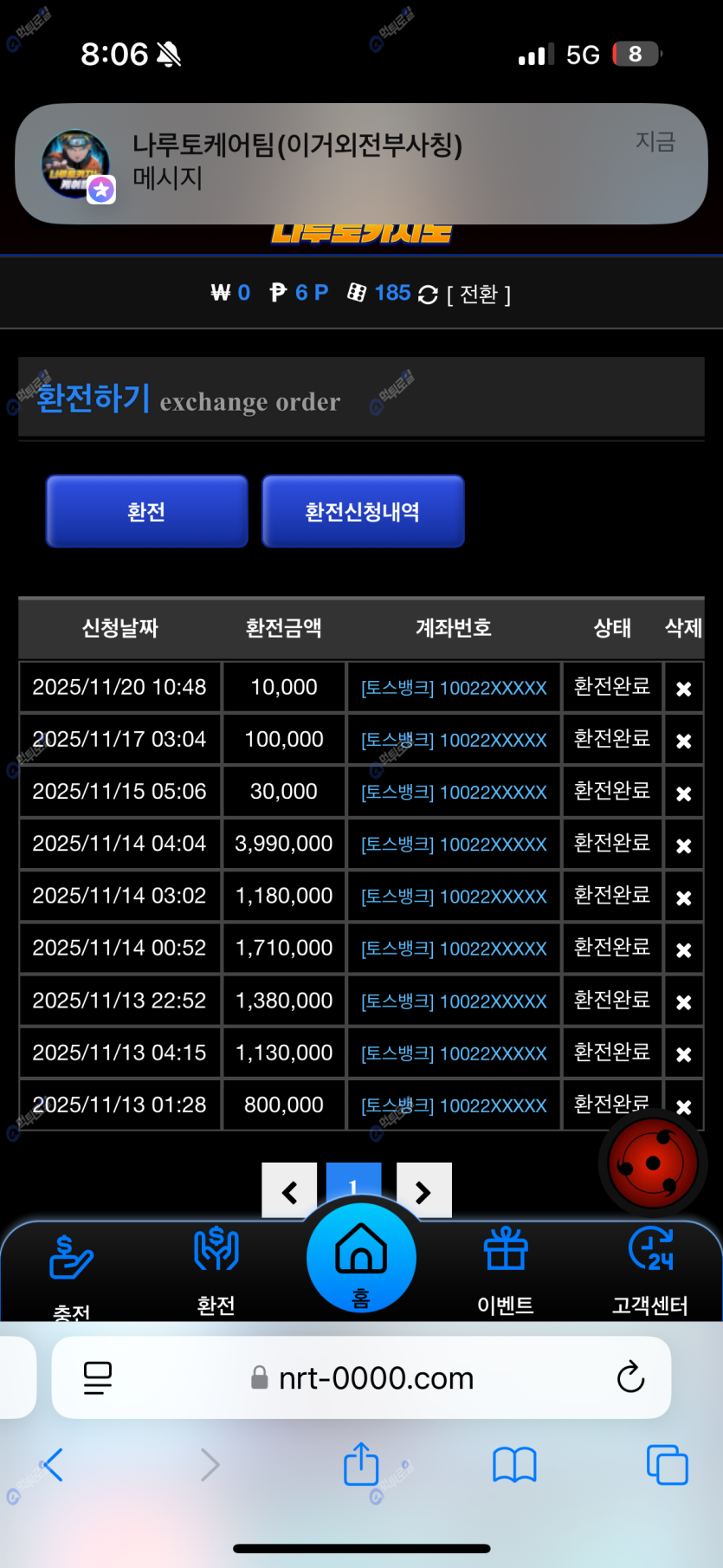Remove the 2025/11/15 05:06 record

[x=683, y=793]
